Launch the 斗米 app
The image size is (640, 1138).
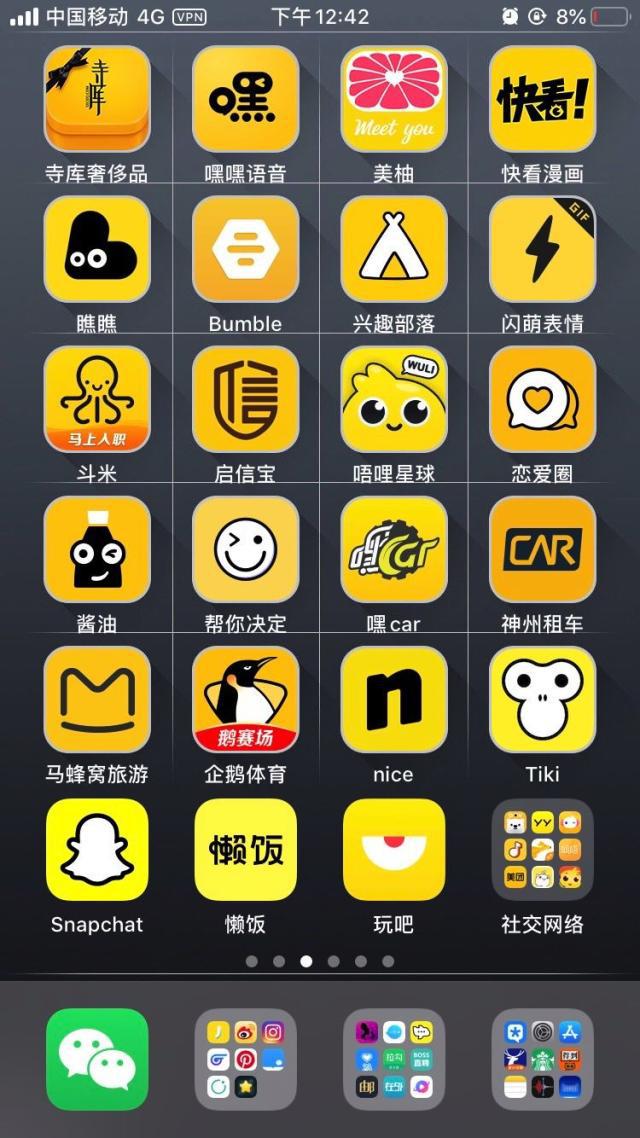97,399
